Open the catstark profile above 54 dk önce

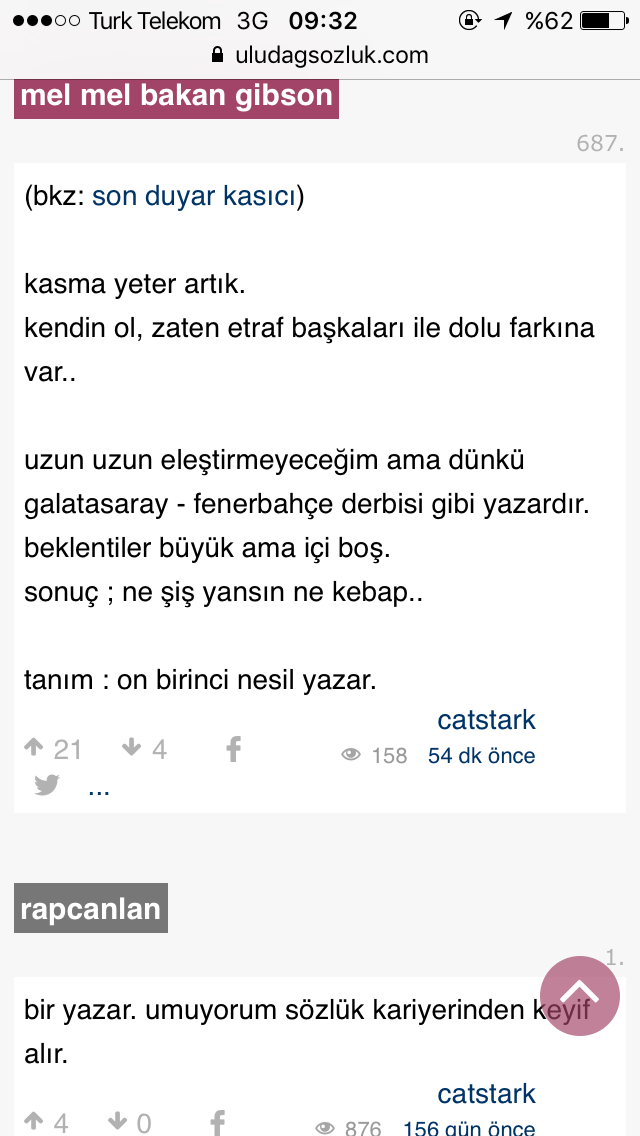coord(486,720)
